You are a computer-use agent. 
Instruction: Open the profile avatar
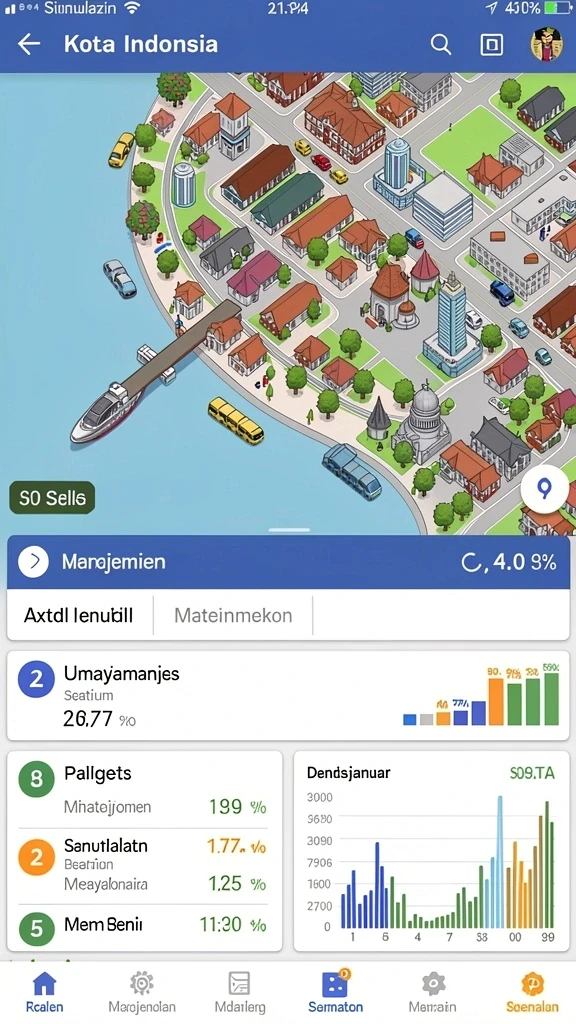click(546, 44)
